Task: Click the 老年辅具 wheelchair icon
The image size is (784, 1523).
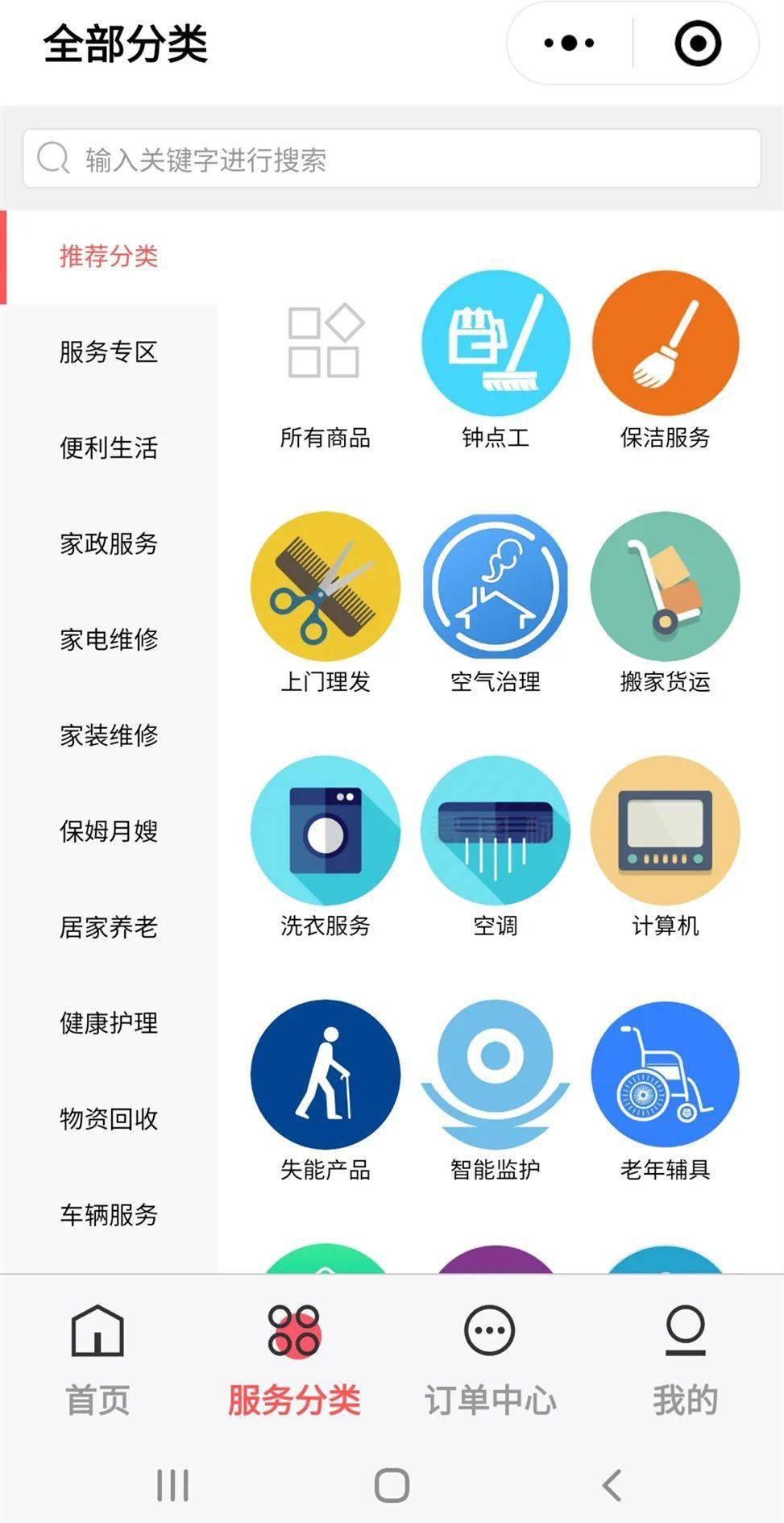Action: (666, 1075)
